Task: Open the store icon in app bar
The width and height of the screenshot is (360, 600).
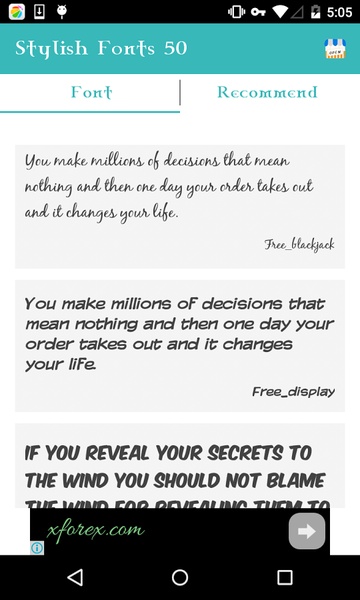Action: click(x=335, y=49)
